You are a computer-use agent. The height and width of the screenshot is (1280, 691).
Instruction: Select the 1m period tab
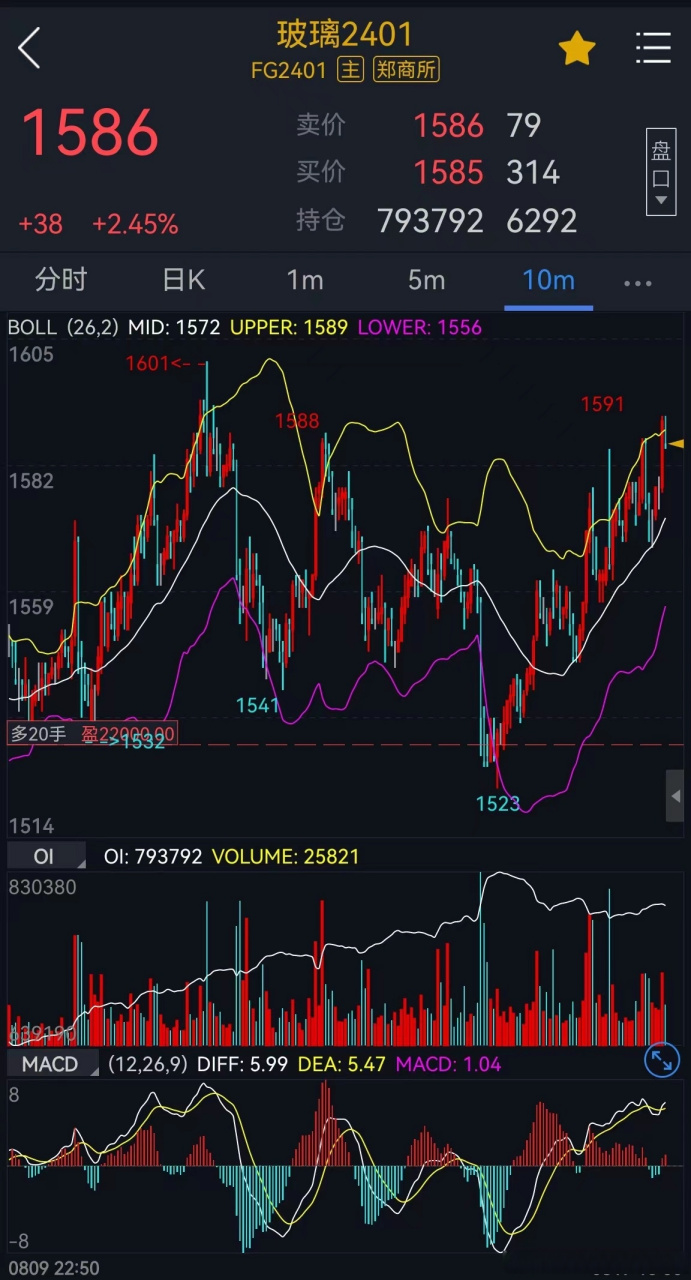click(x=305, y=280)
